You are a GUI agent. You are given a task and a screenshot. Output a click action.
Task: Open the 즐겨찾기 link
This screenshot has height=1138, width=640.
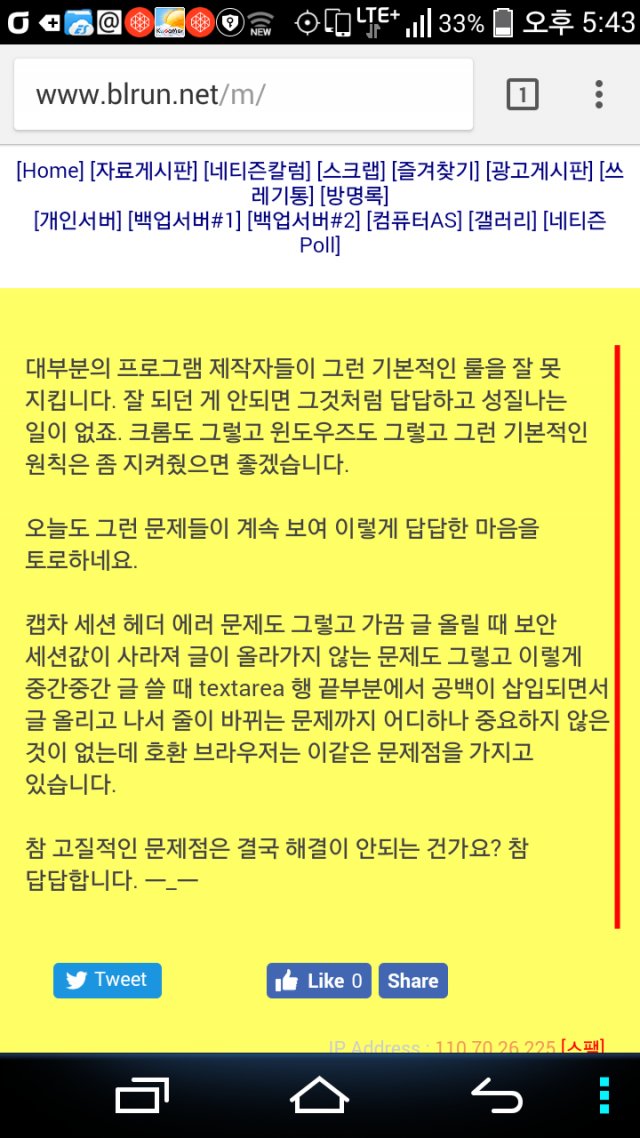(x=435, y=171)
